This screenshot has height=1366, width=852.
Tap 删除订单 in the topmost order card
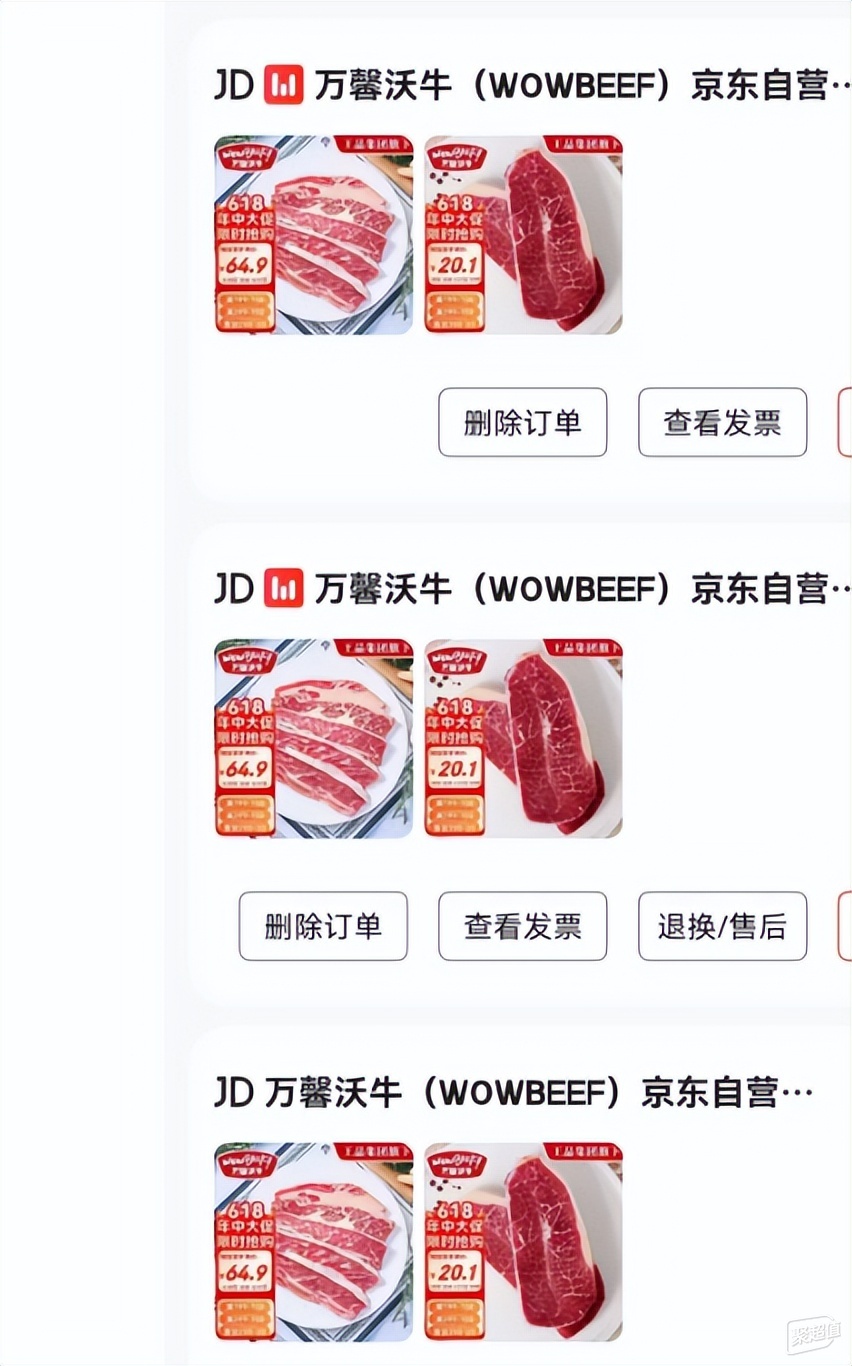pyautogui.click(x=522, y=422)
